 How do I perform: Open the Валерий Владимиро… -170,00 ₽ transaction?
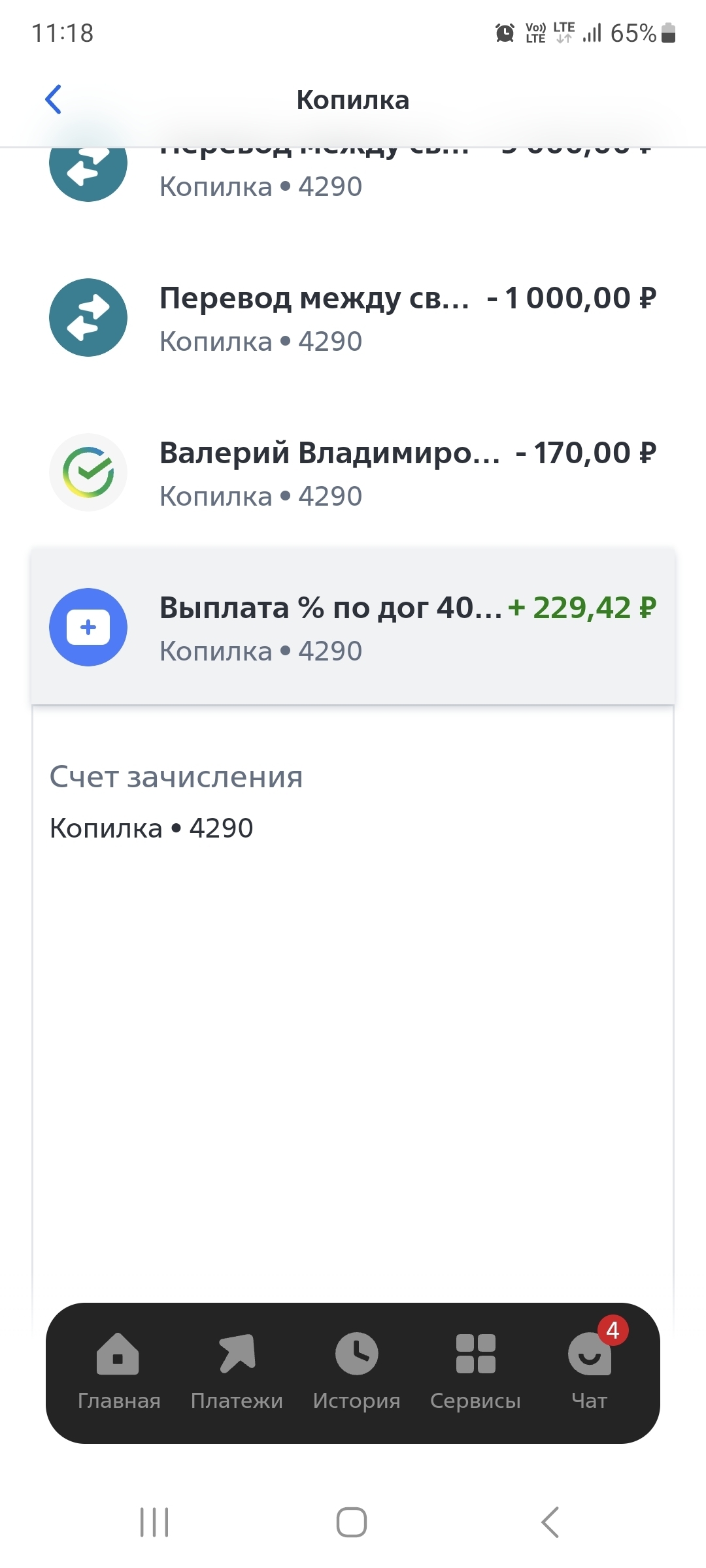point(353,473)
